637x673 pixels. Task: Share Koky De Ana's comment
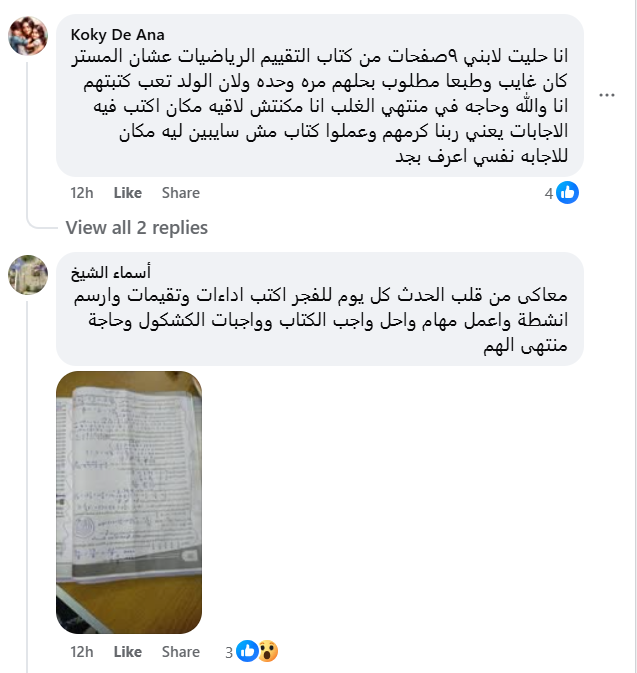coord(180,193)
